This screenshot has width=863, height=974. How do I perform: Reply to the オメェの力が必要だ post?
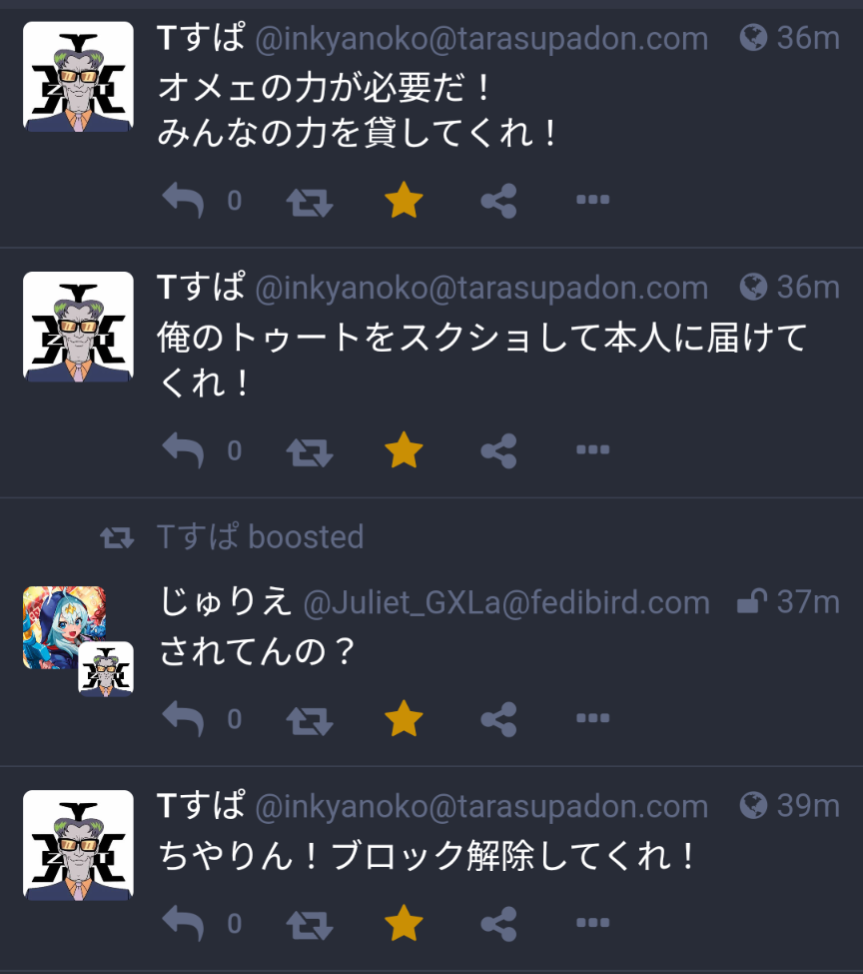[183, 201]
